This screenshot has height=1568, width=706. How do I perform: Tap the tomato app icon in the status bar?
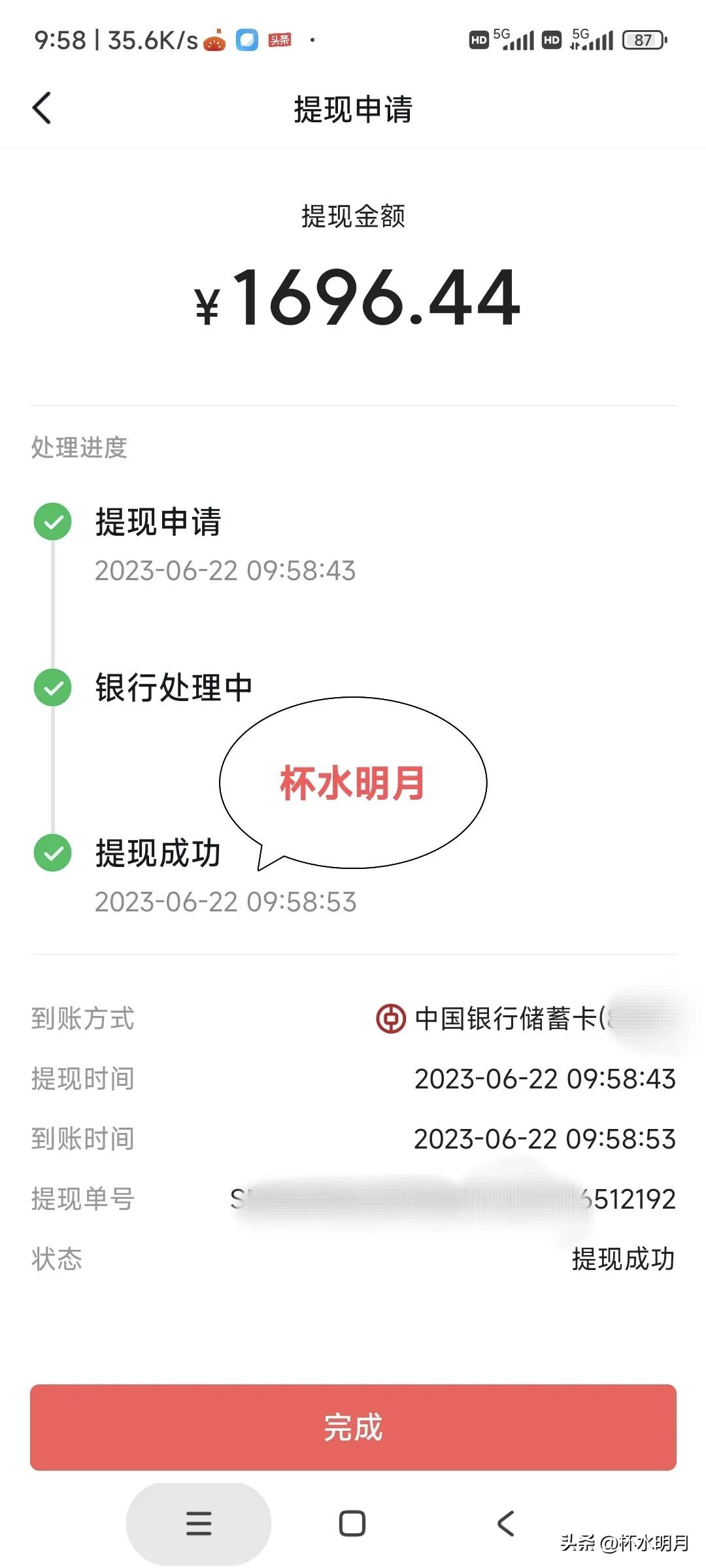pyautogui.click(x=212, y=41)
